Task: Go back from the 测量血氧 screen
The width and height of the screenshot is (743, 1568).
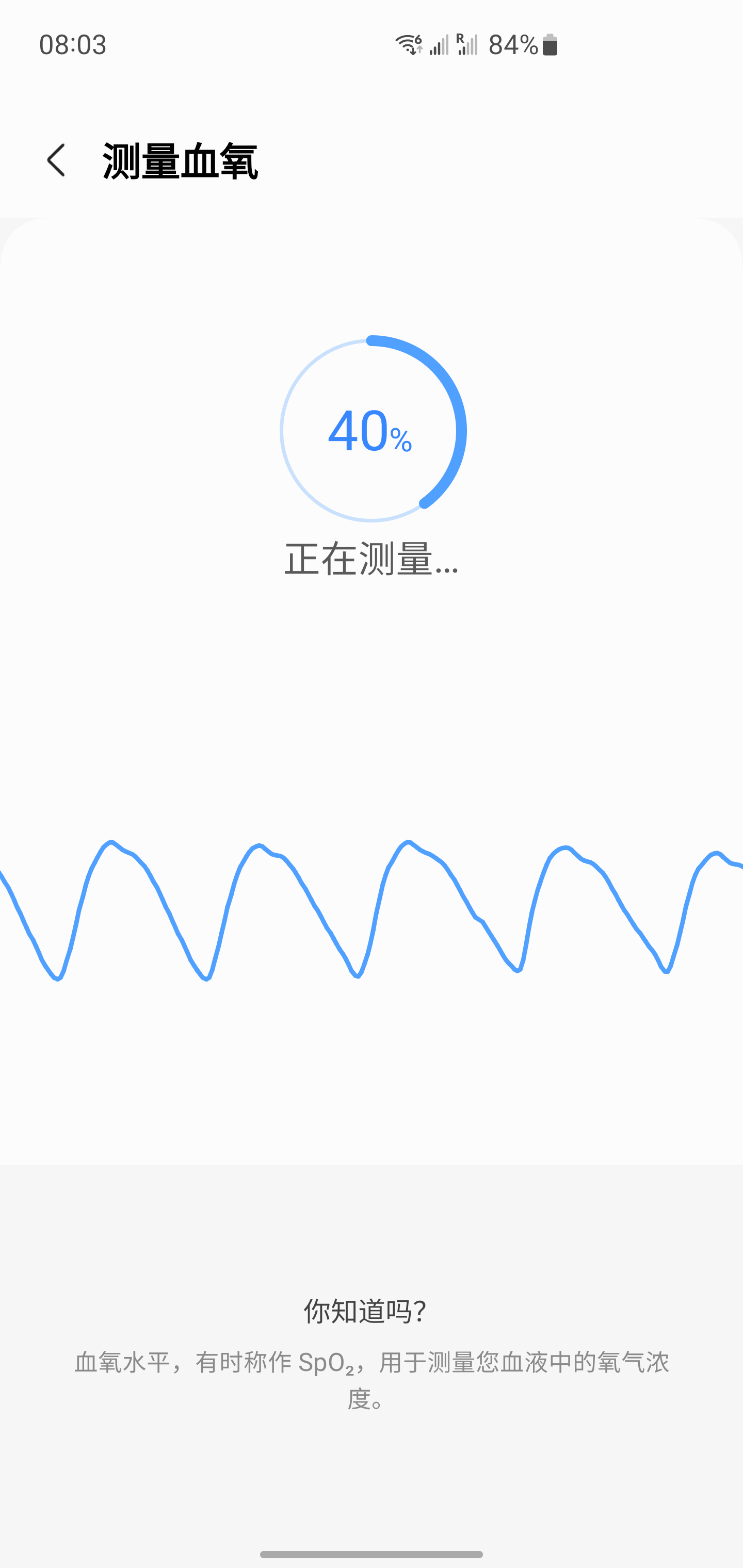Action: (x=56, y=161)
